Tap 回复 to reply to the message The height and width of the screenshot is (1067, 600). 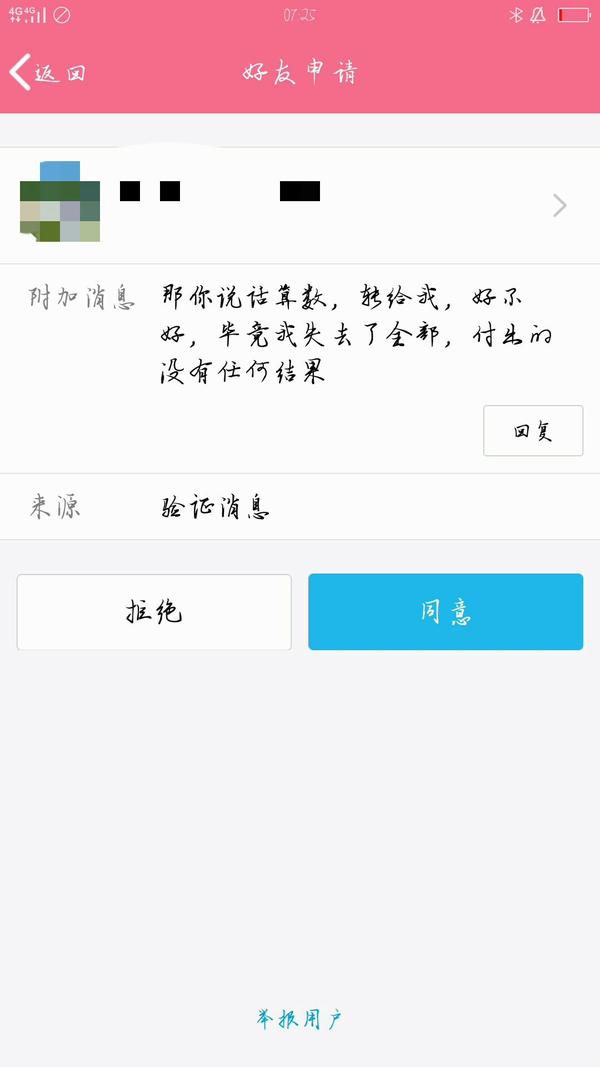coord(533,431)
